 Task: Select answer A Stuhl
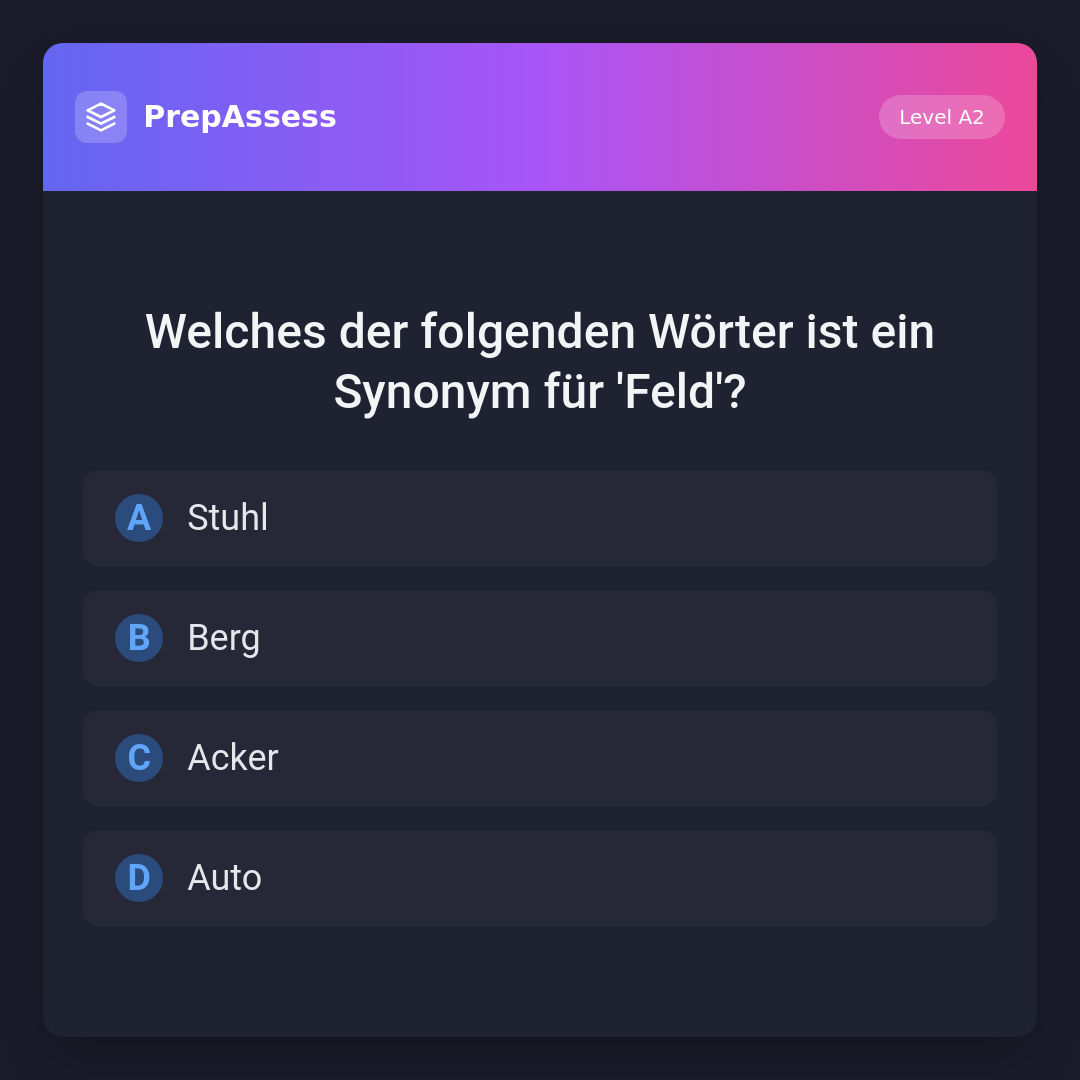(x=540, y=518)
